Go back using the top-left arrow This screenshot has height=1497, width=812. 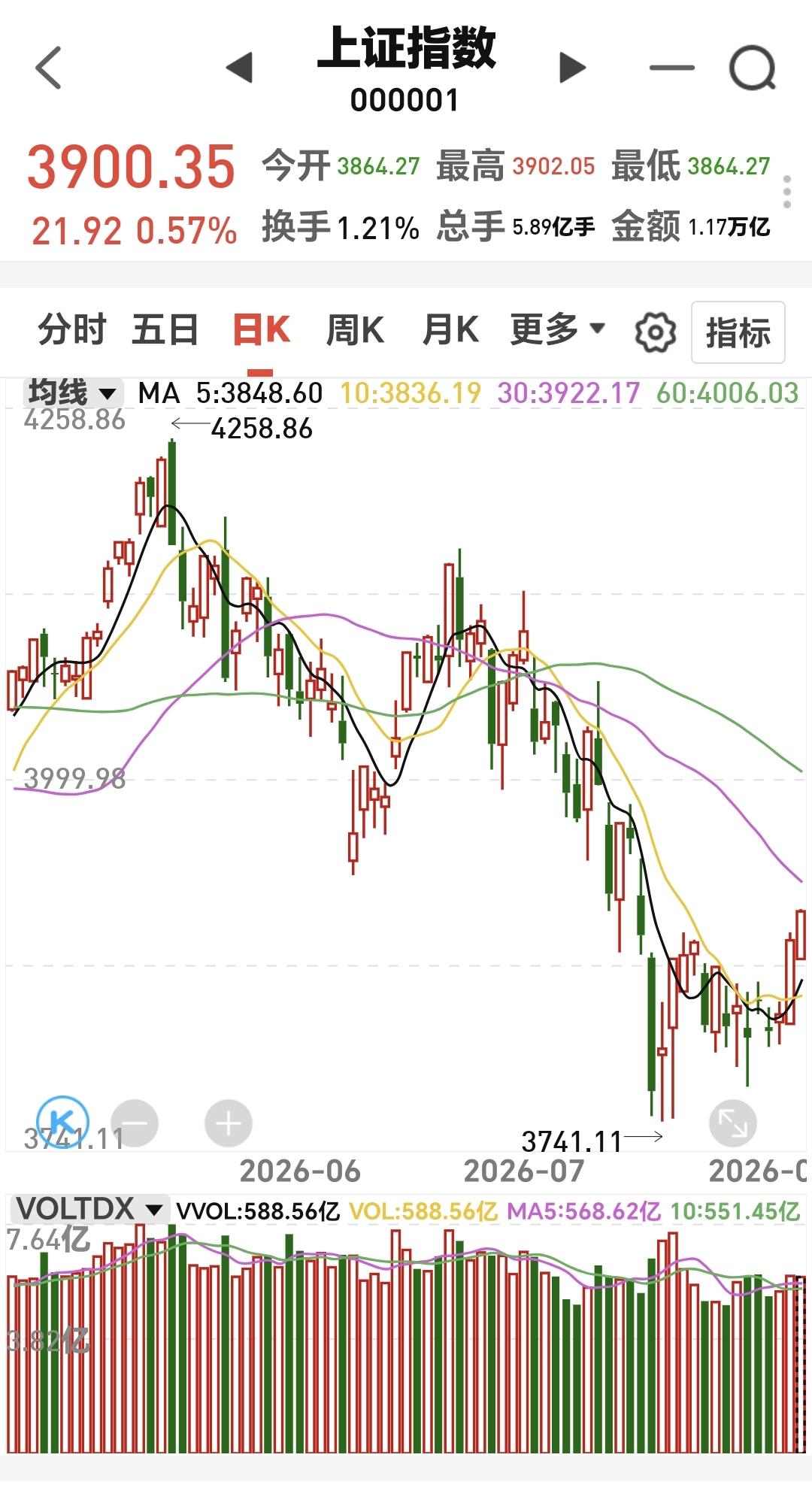tap(49, 68)
